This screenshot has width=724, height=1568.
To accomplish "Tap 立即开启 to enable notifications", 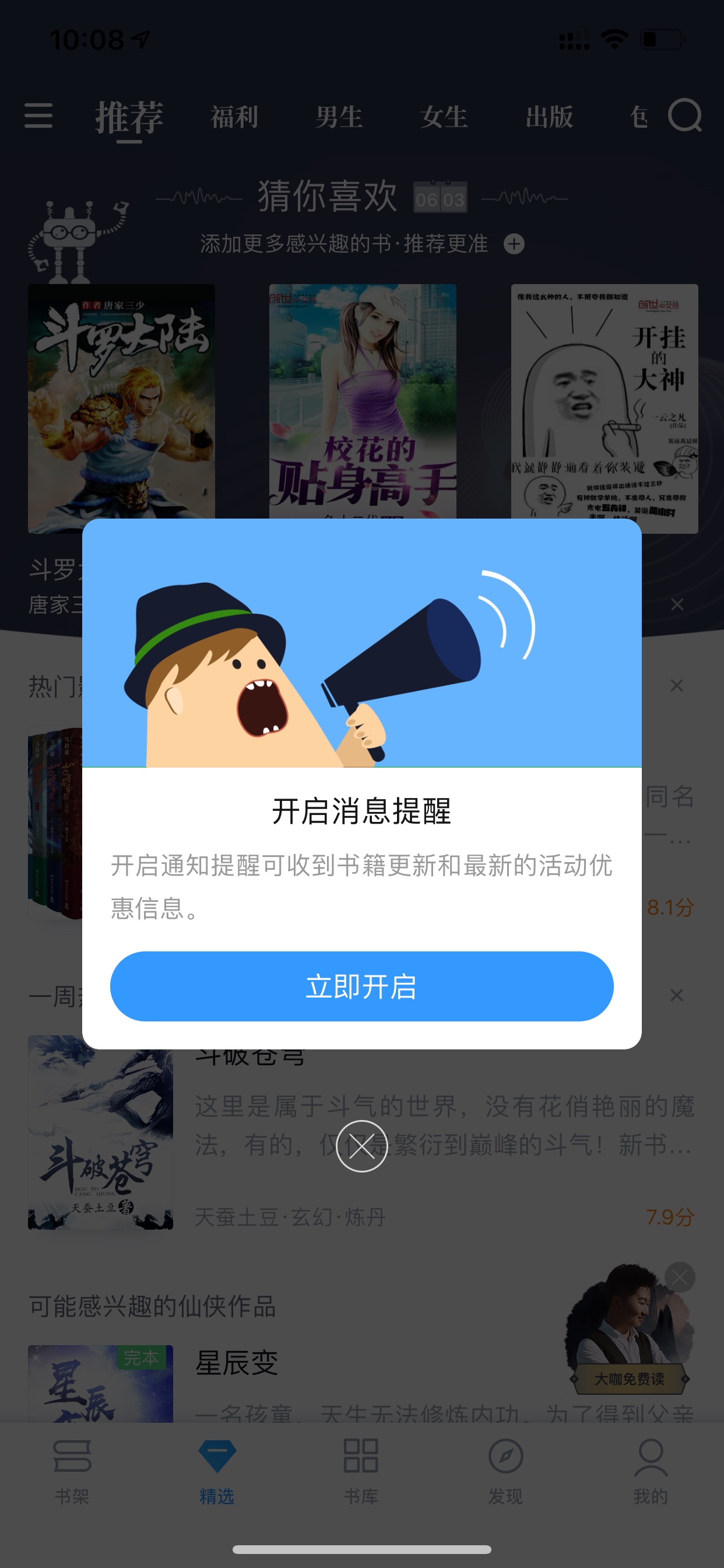I will (x=361, y=986).
